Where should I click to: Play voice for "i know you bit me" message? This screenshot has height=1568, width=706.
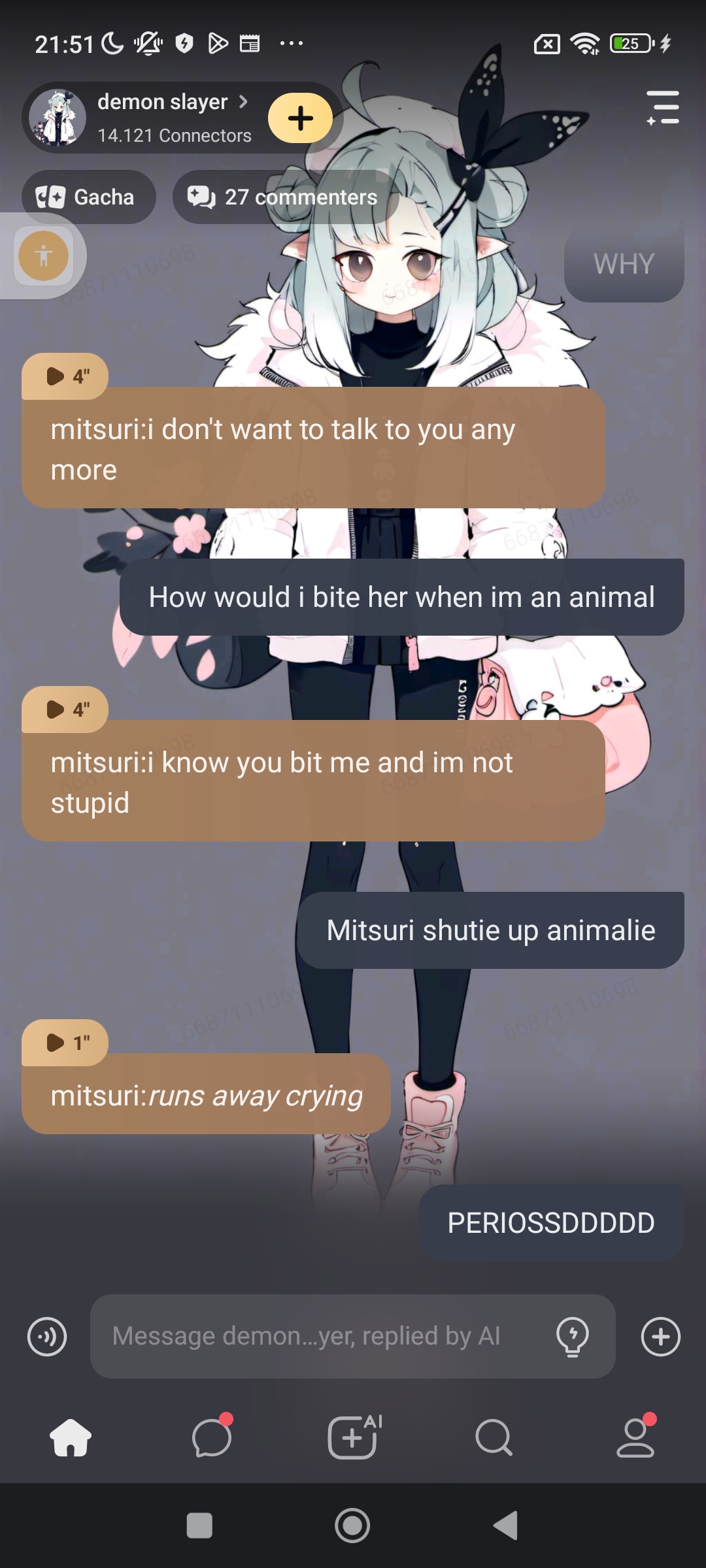[x=65, y=710]
